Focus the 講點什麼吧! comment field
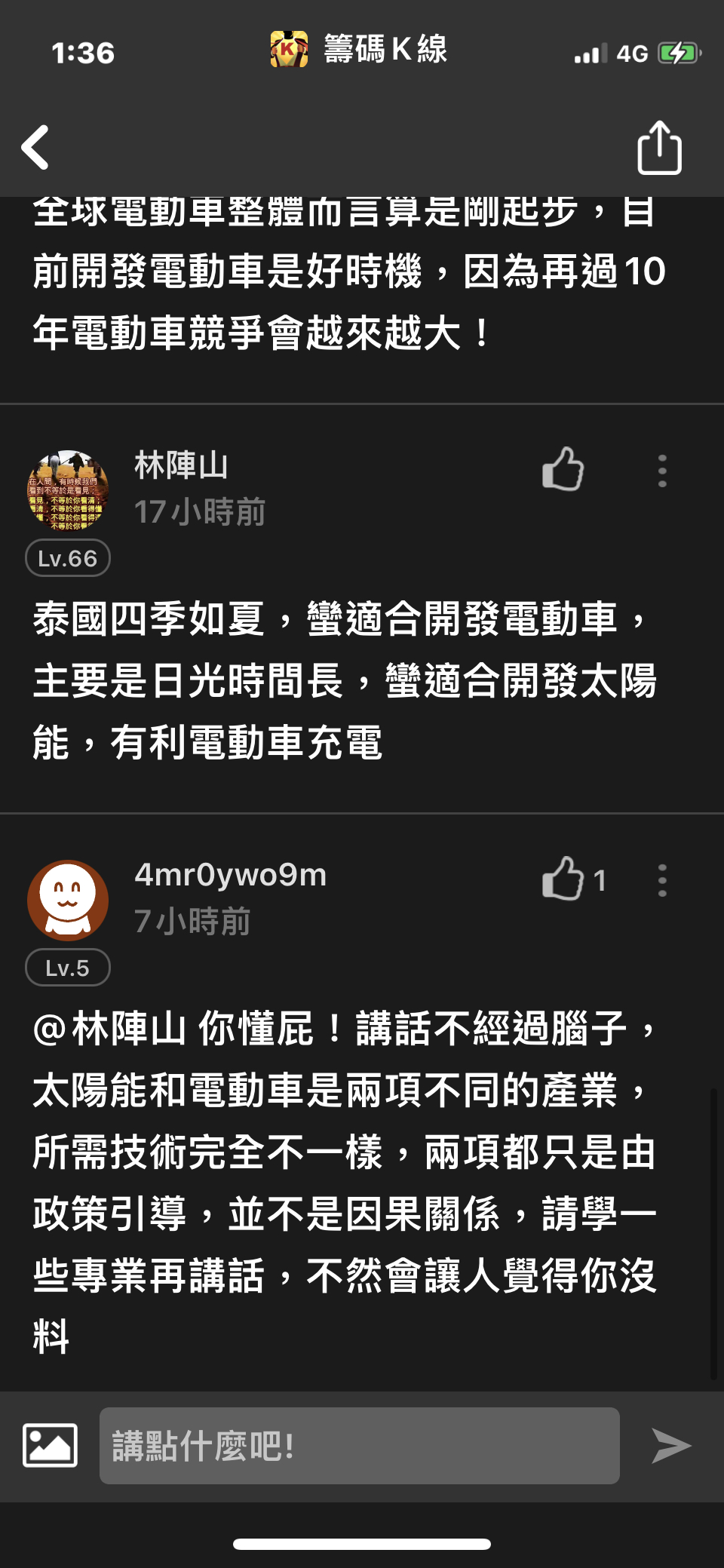The height and width of the screenshot is (1568, 724). 359,1445
